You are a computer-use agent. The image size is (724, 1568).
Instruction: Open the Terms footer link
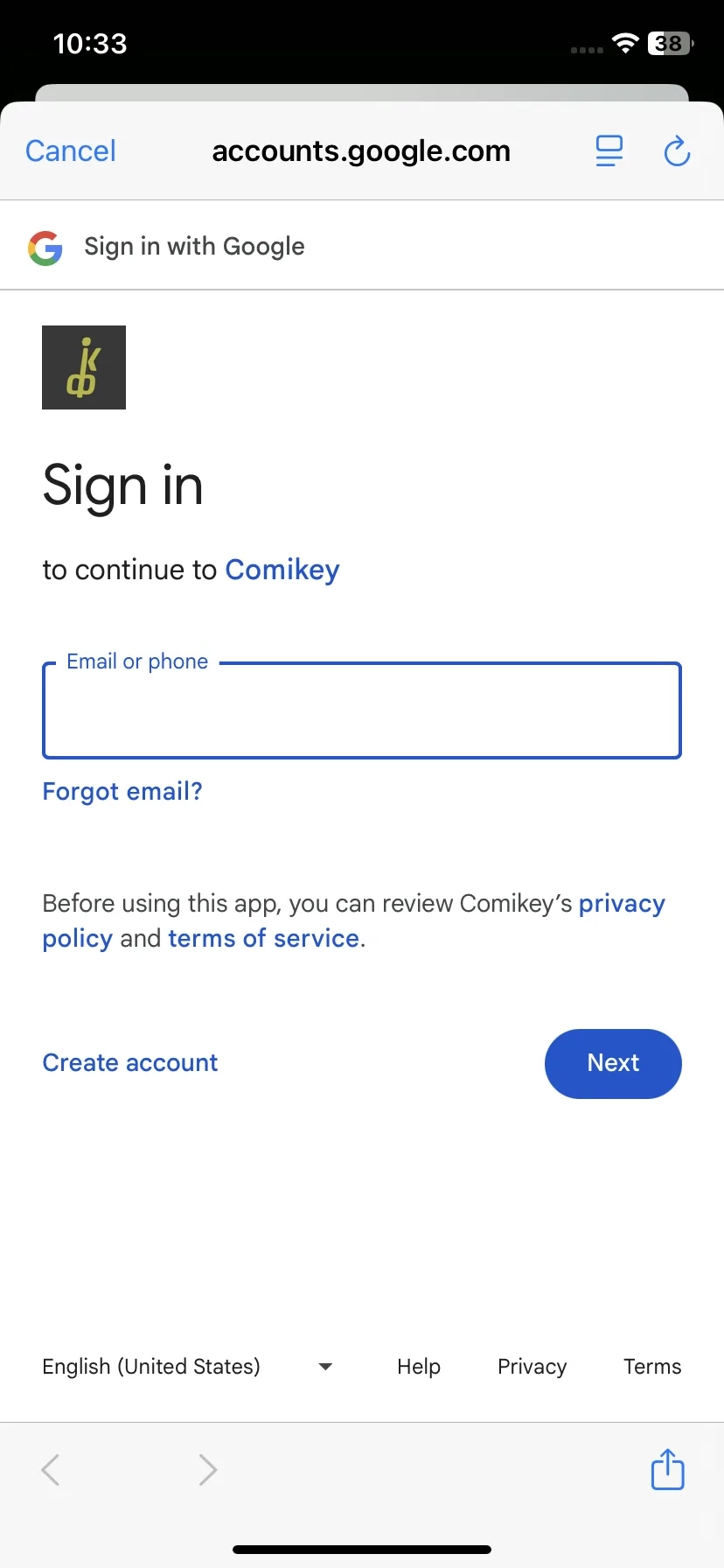point(652,1367)
